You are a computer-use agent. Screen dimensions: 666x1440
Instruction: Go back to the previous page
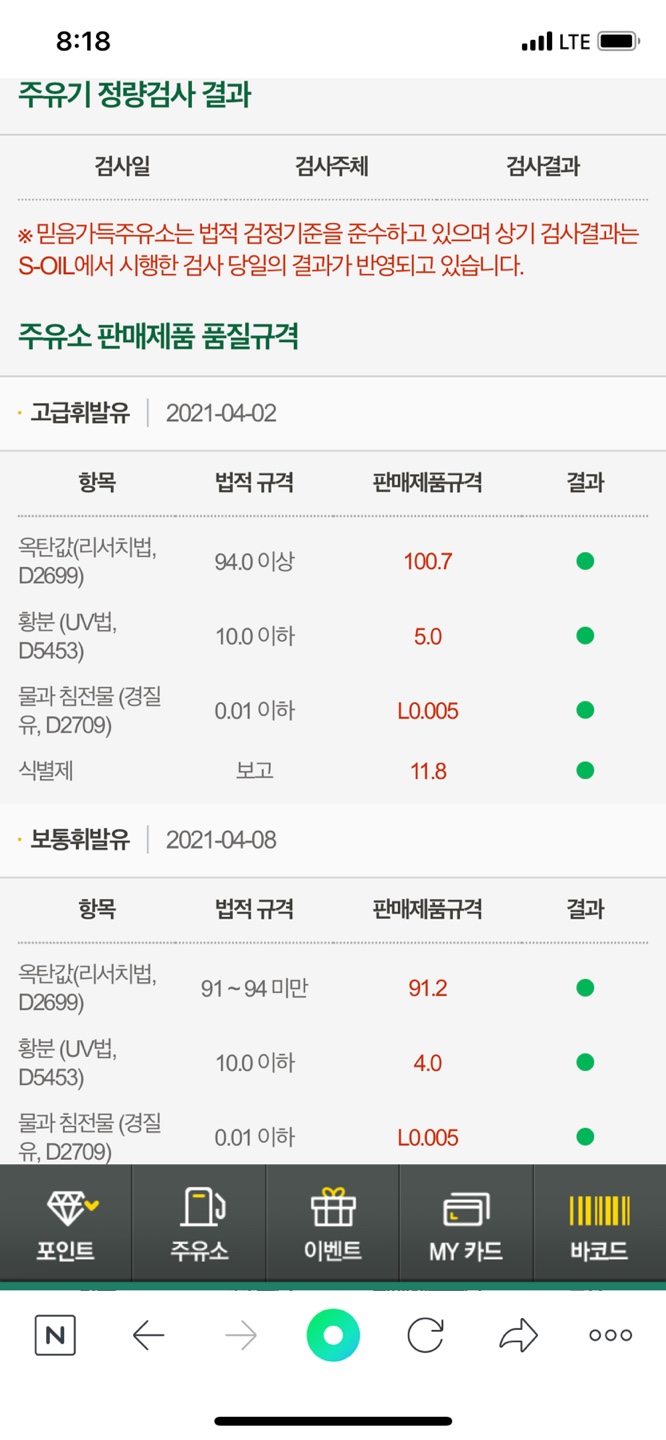click(x=148, y=1335)
